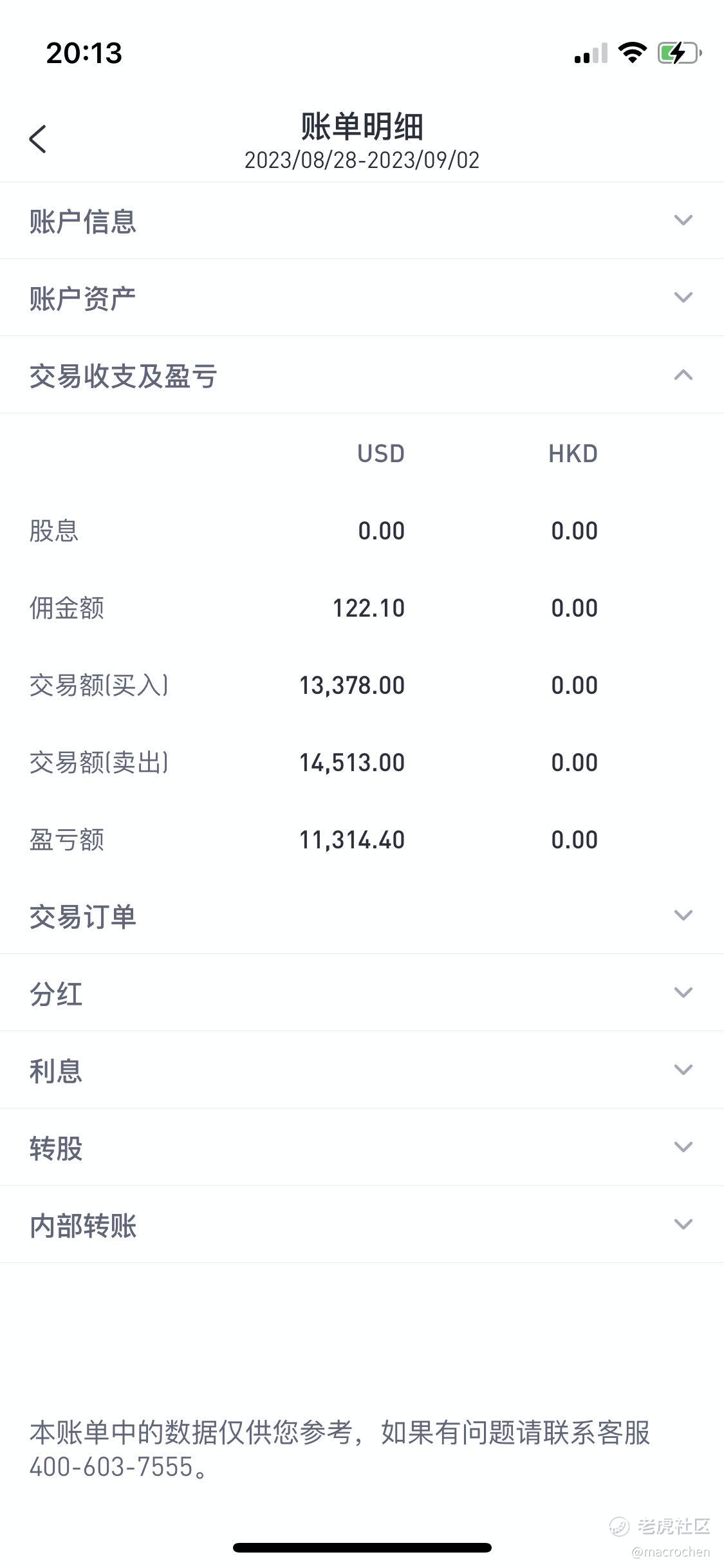Expand the 交易订单 section

362,916
